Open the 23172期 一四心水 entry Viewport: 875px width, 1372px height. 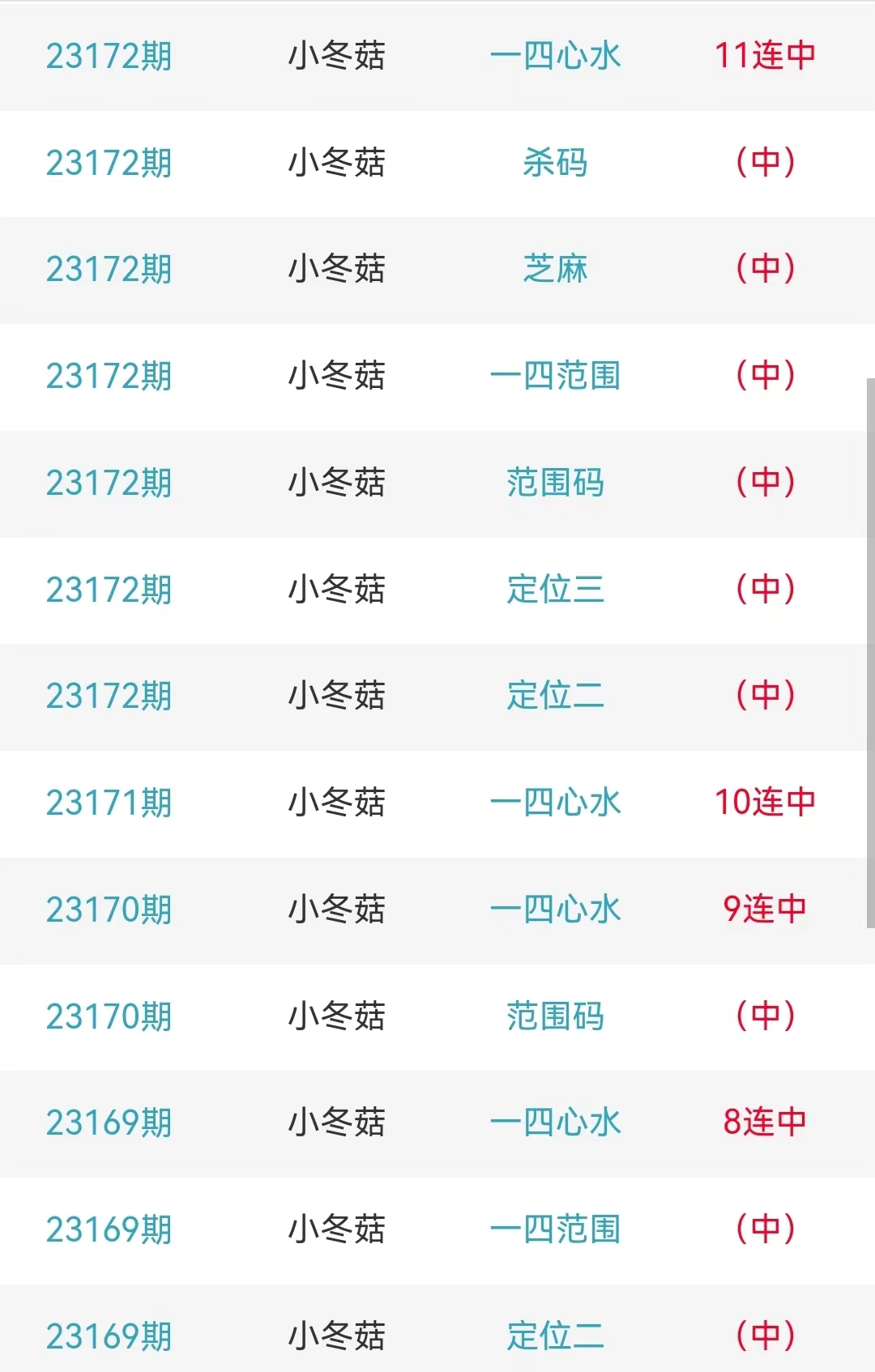click(555, 56)
